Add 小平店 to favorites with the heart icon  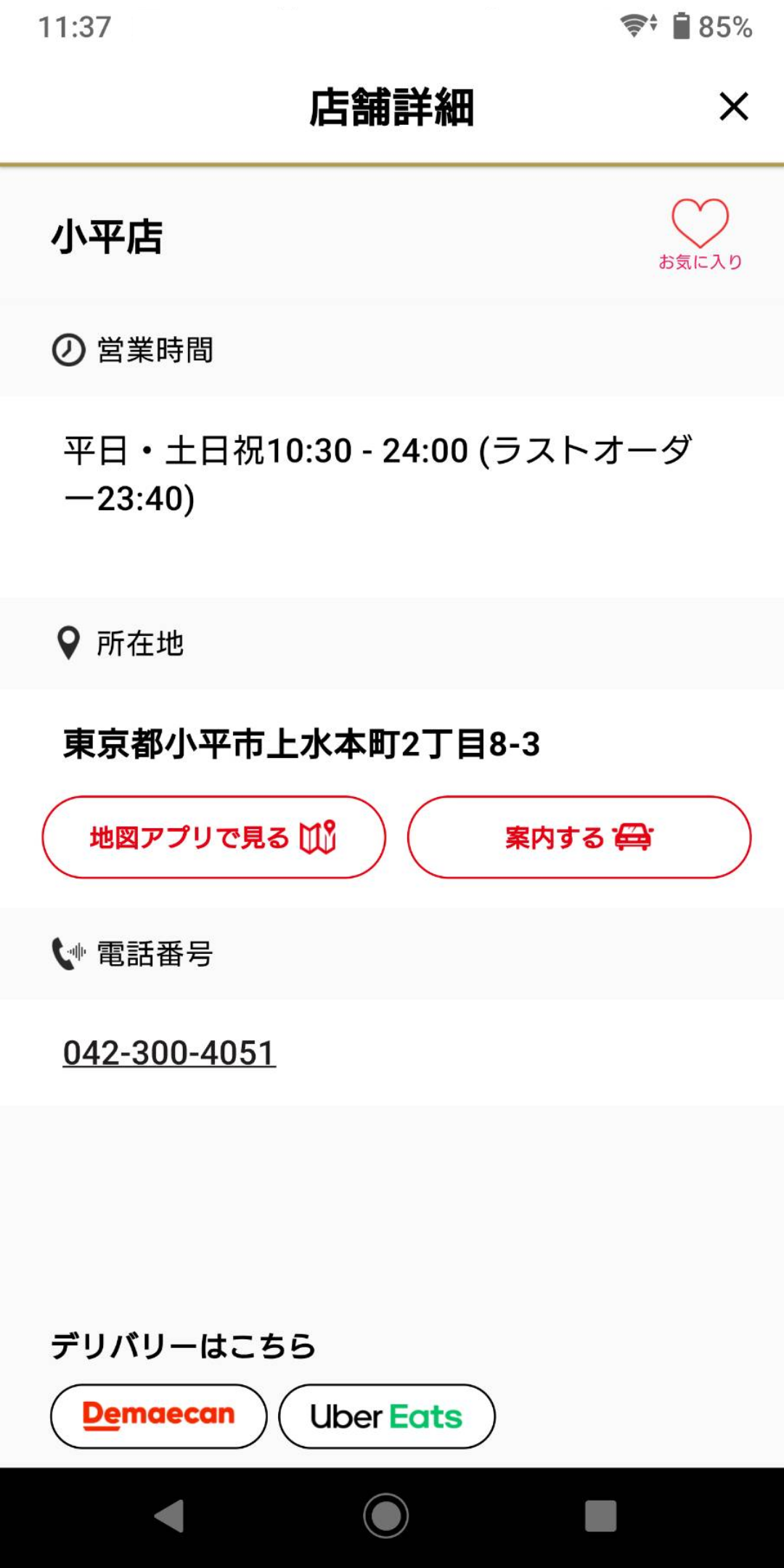(700, 234)
